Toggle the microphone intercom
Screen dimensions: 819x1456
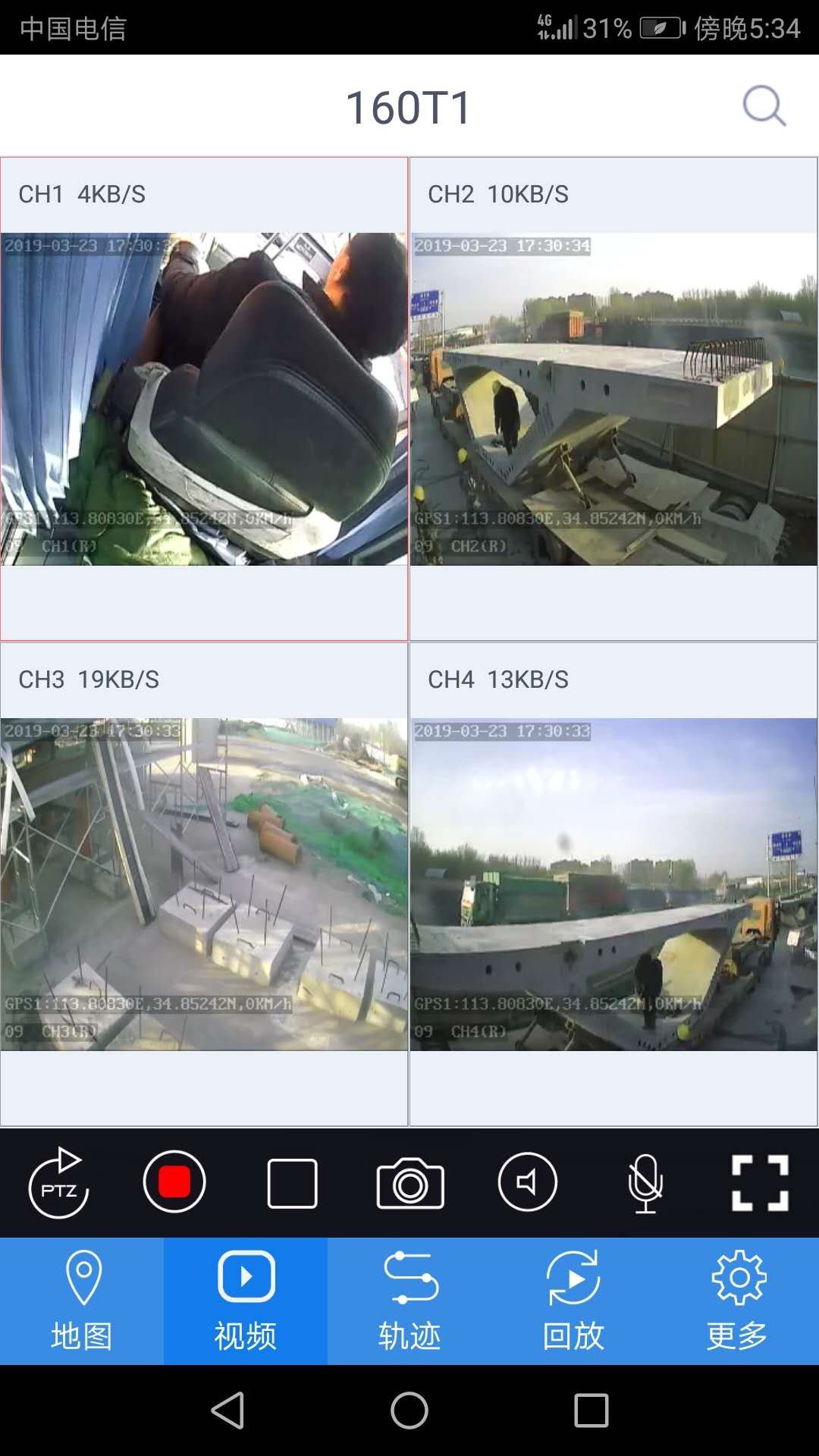click(645, 1183)
